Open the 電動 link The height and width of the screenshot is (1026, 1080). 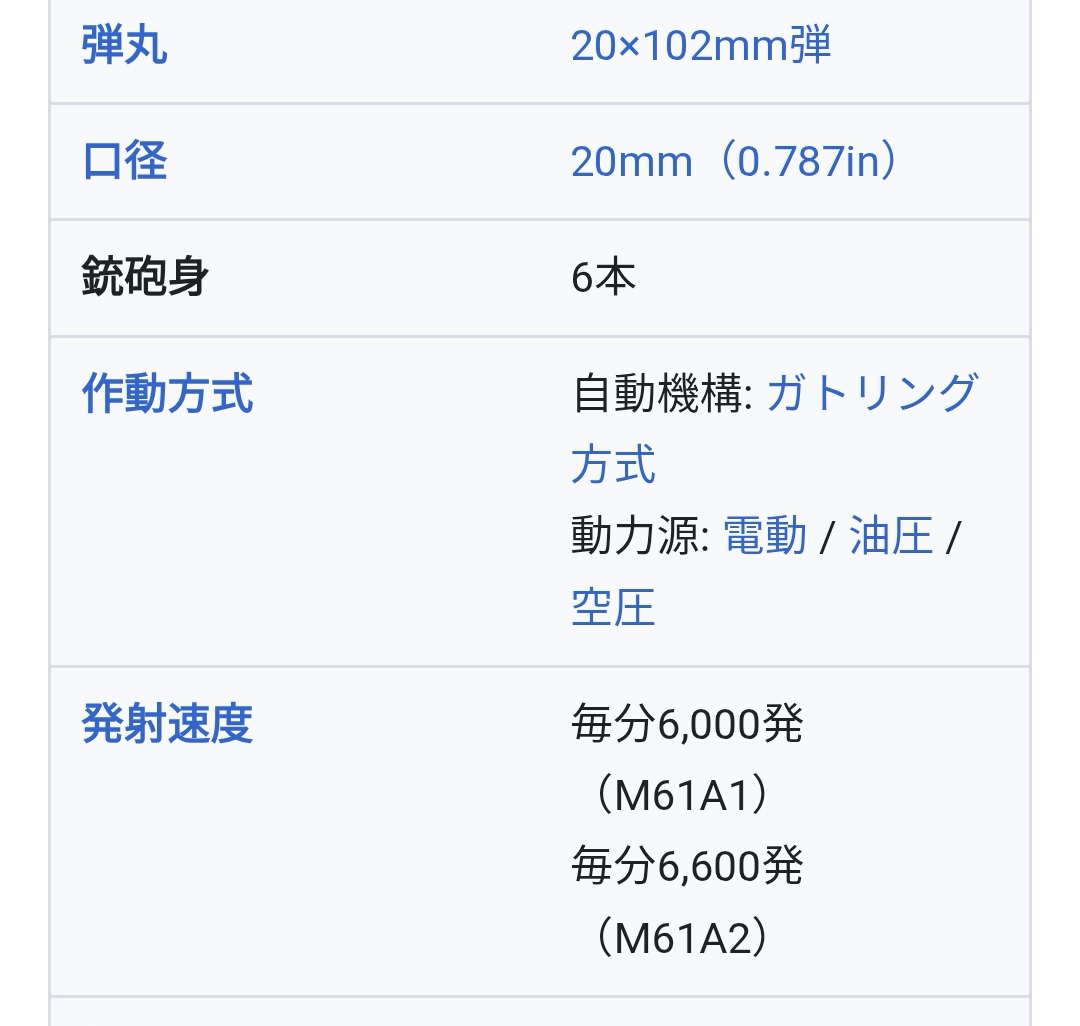[x=764, y=536]
